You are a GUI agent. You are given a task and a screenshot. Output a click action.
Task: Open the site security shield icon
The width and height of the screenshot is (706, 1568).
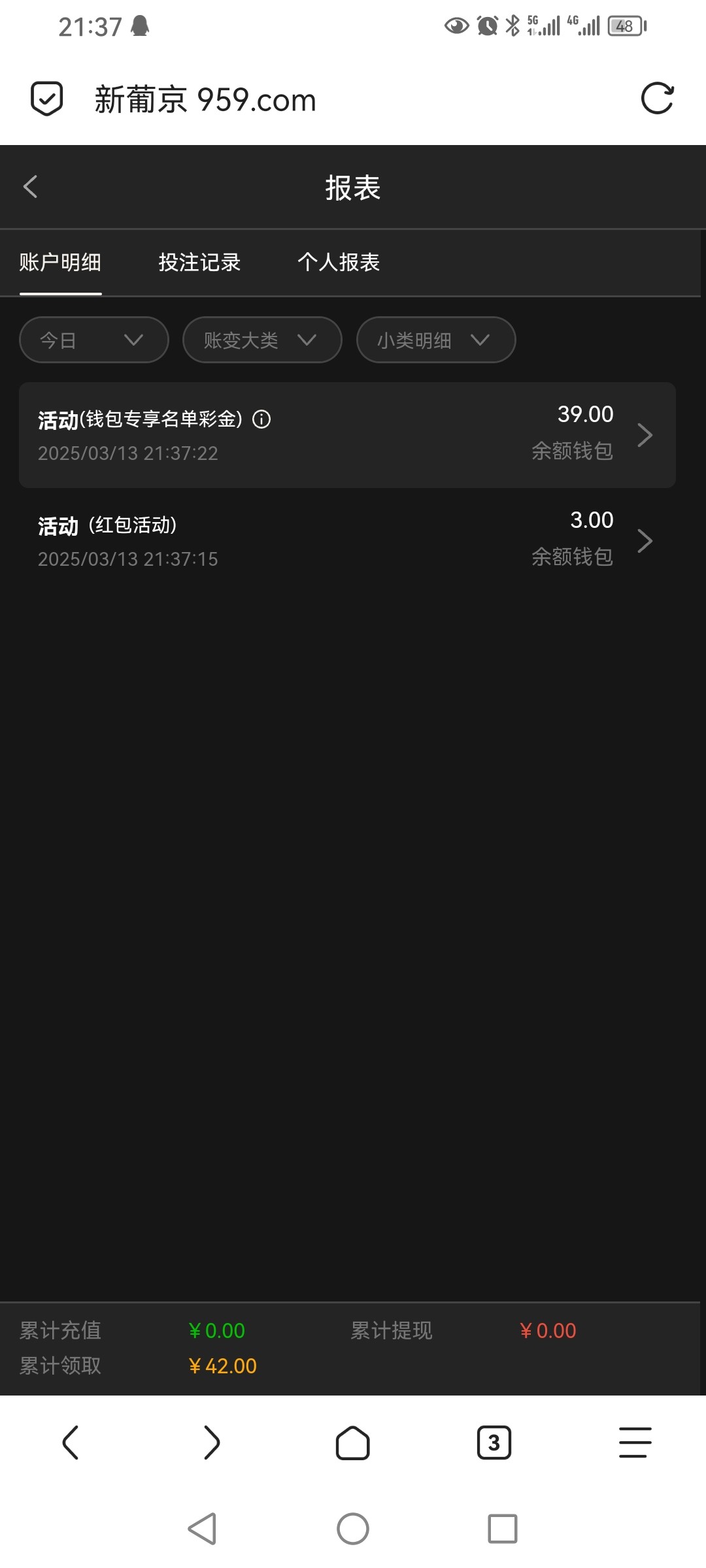tap(47, 99)
